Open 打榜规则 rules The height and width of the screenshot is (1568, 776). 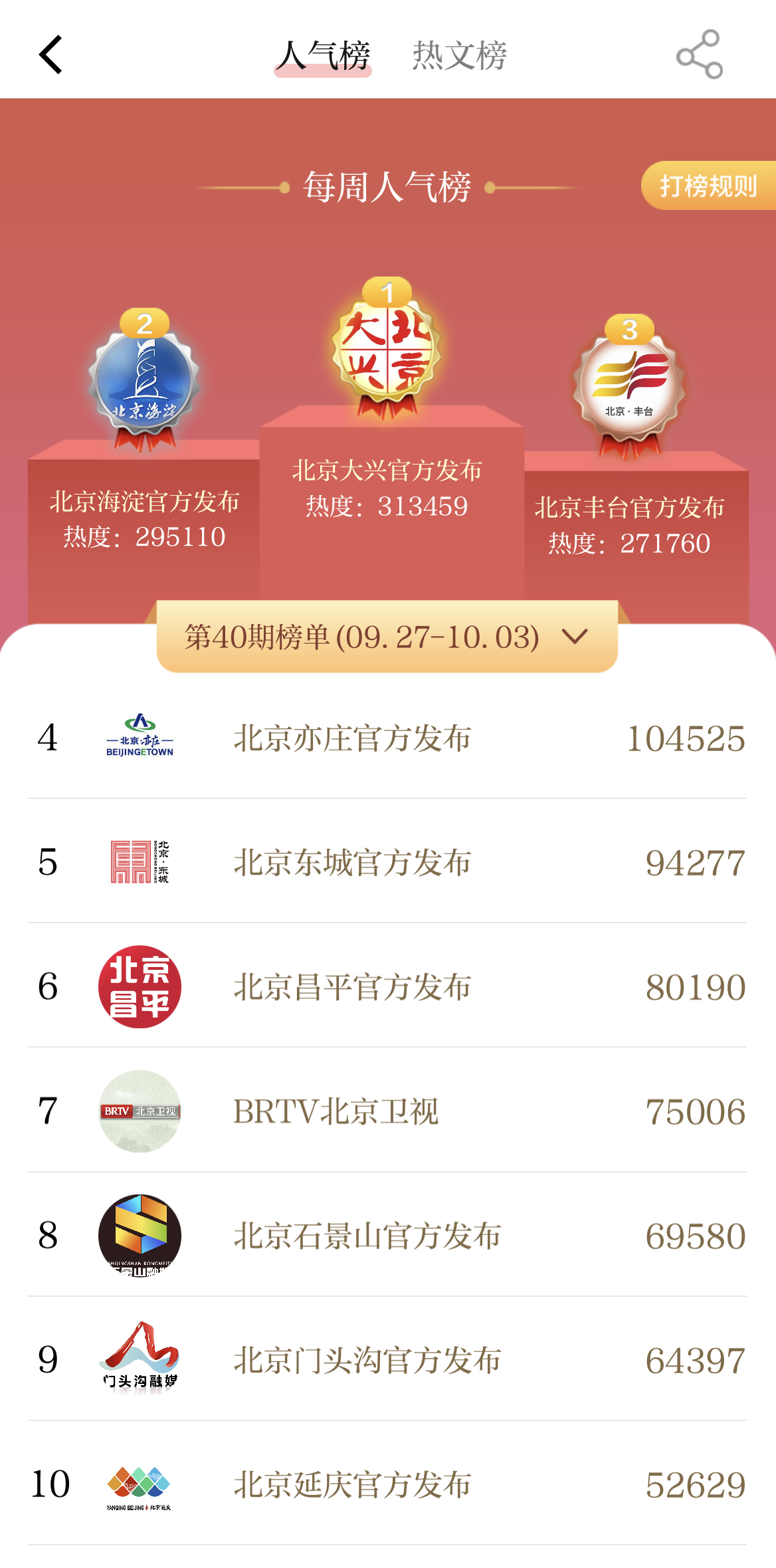[x=708, y=186]
